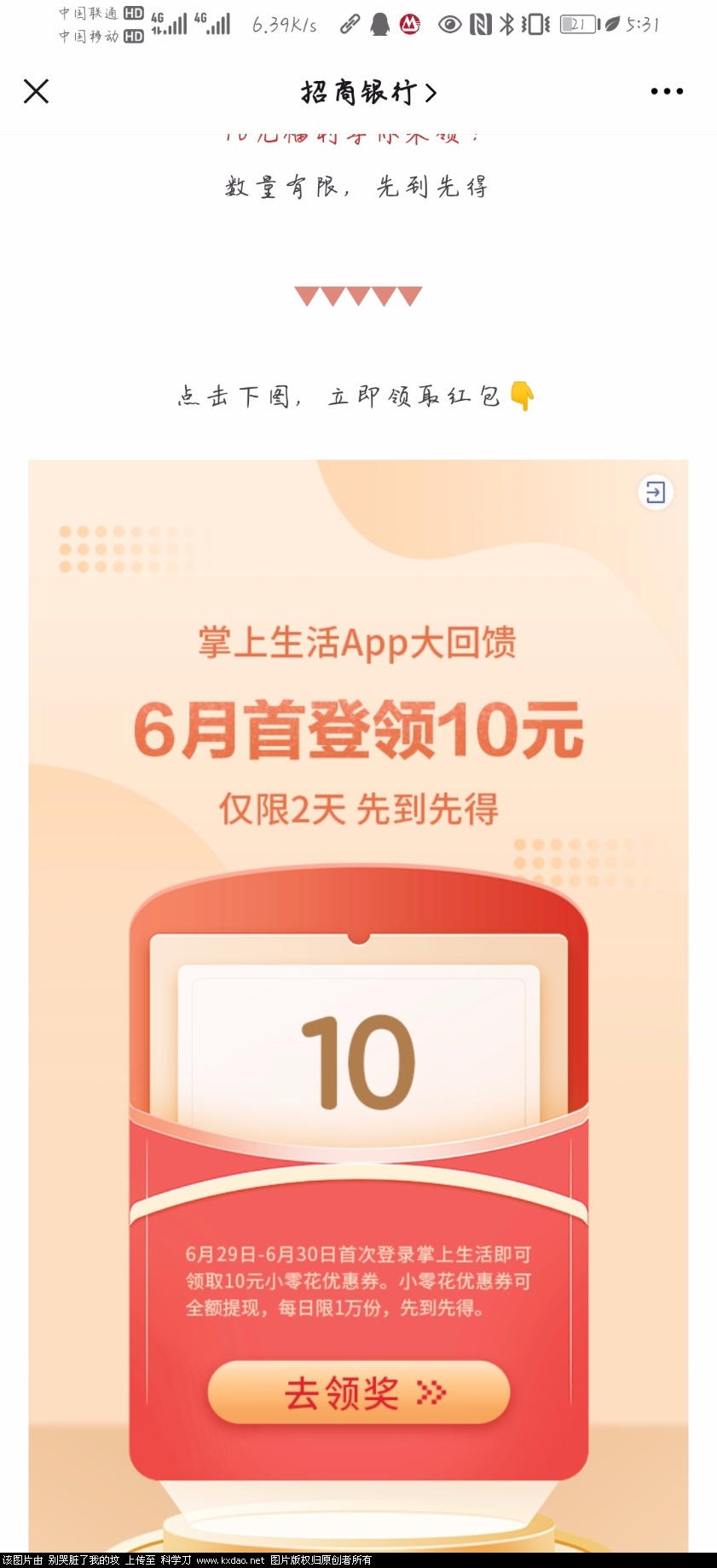Screen dimensions: 717x1568
Task: Tap the 4G signal strength icon
Action: [171, 24]
